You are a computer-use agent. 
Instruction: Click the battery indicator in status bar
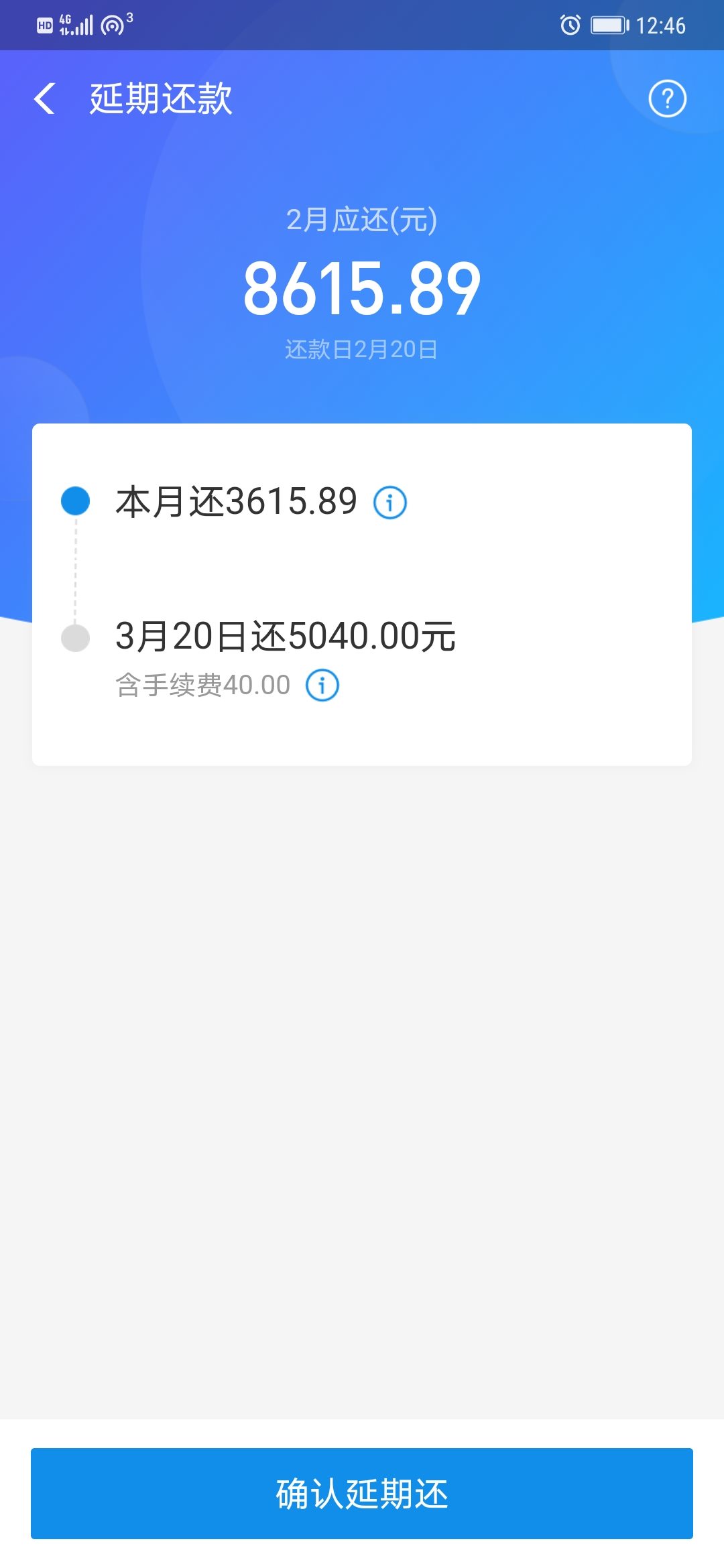point(605,24)
